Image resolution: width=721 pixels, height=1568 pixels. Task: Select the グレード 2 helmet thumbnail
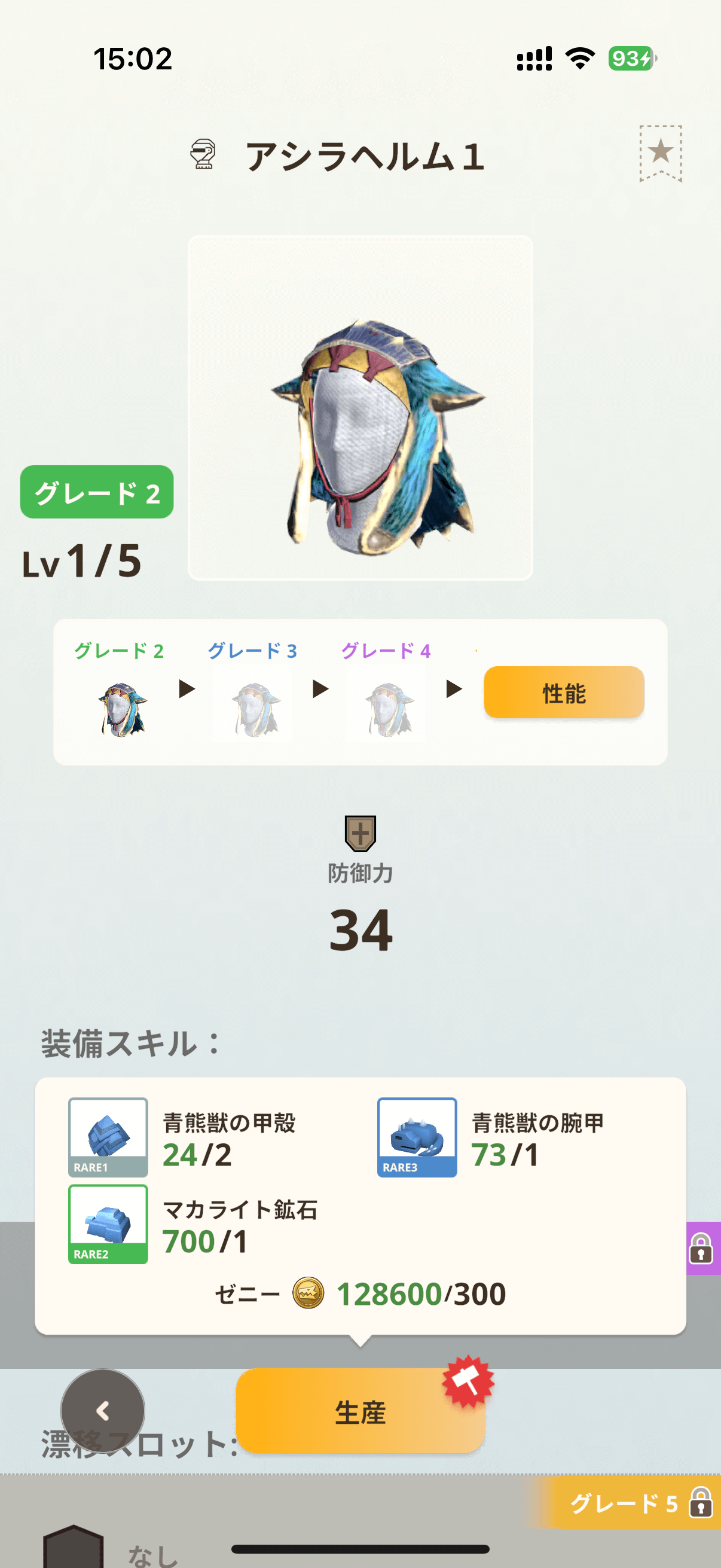click(x=122, y=709)
